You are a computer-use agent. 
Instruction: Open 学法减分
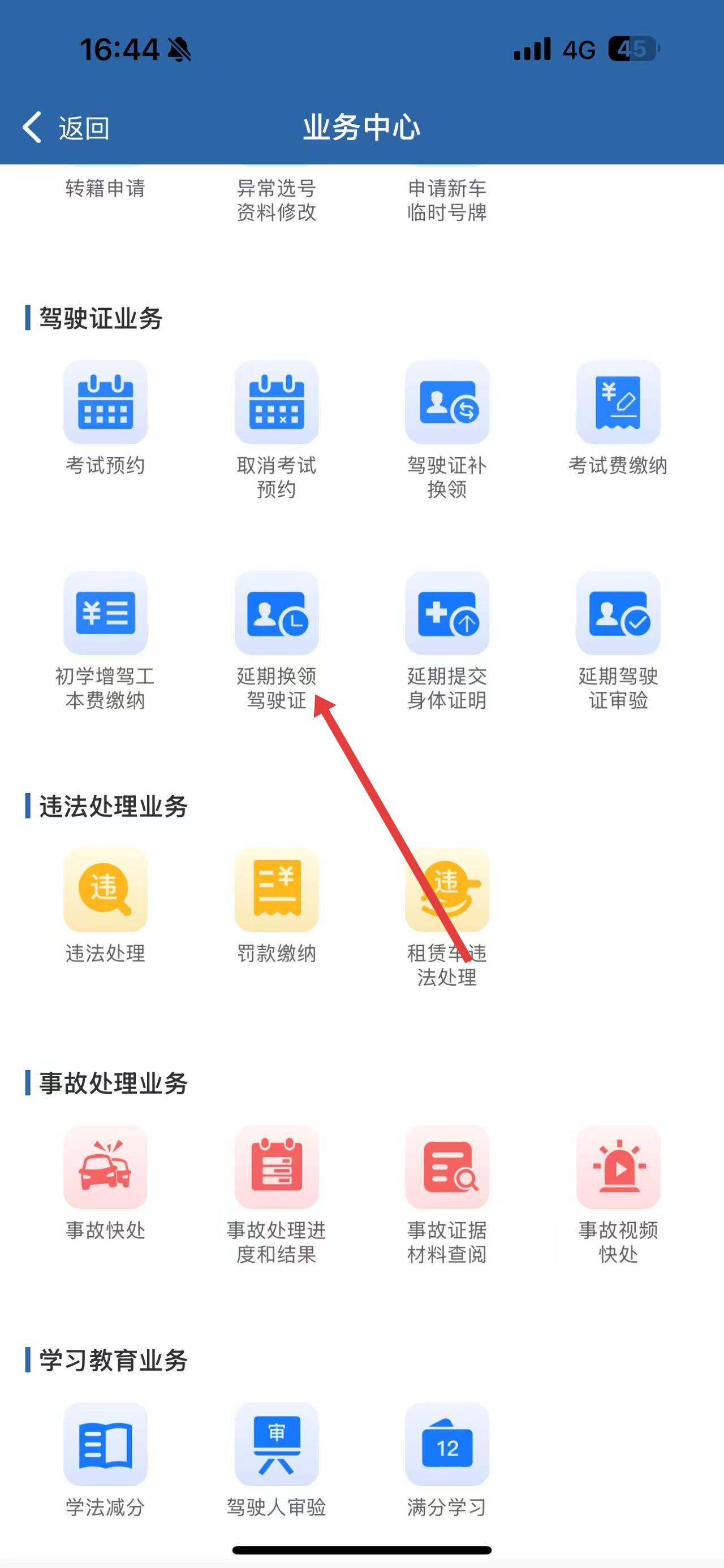point(105,1445)
